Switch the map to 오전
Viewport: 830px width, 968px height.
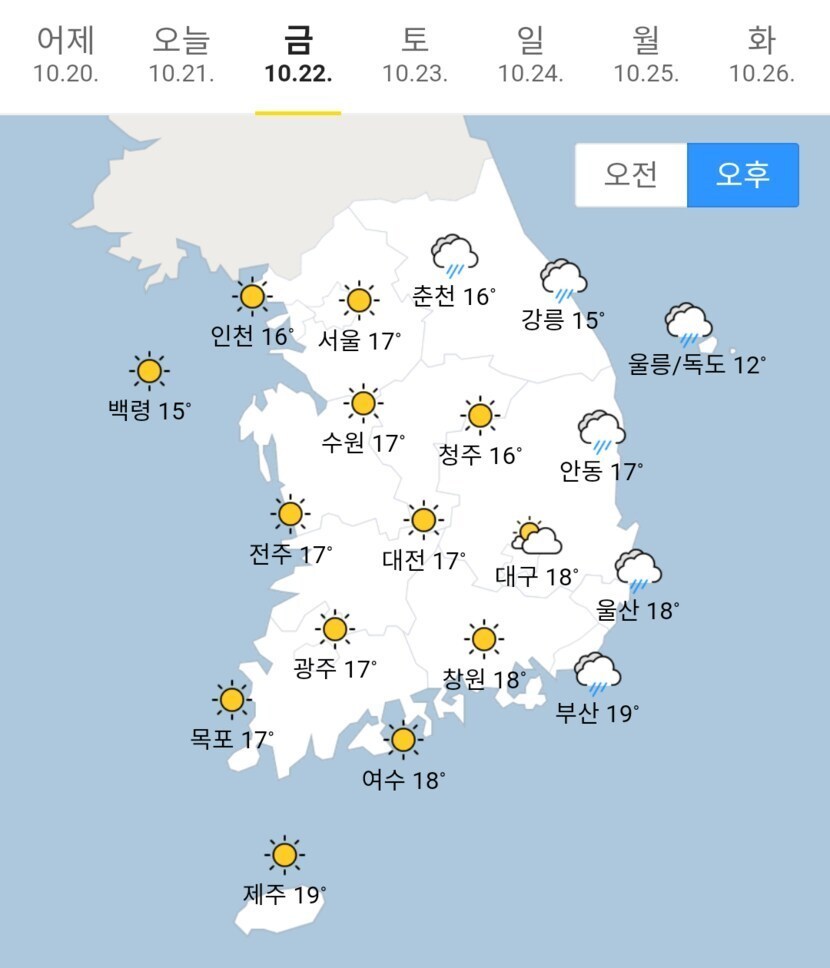point(631,175)
